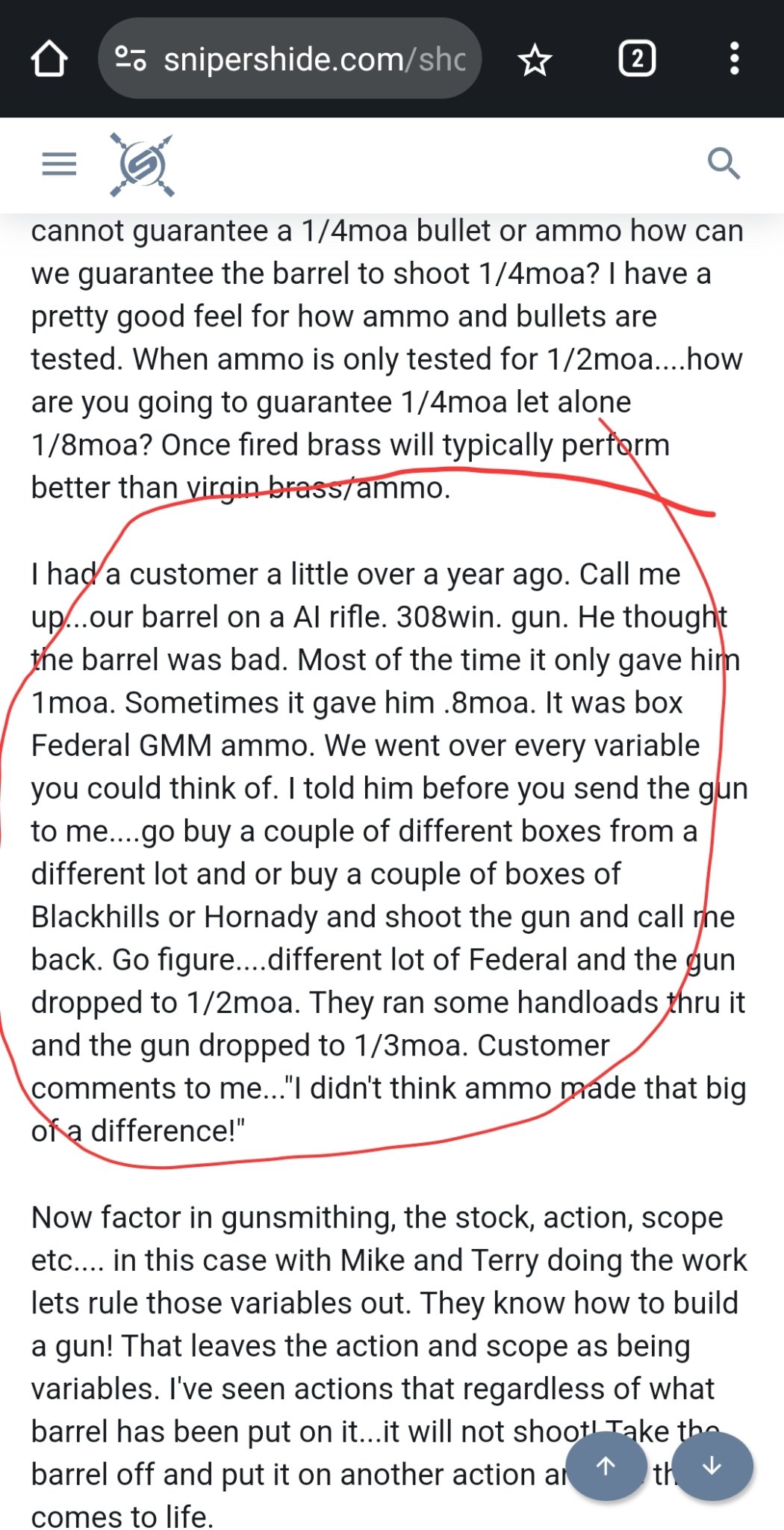Open the forum search magnifier
The image size is (784, 1530).
click(x=723, y=164)
